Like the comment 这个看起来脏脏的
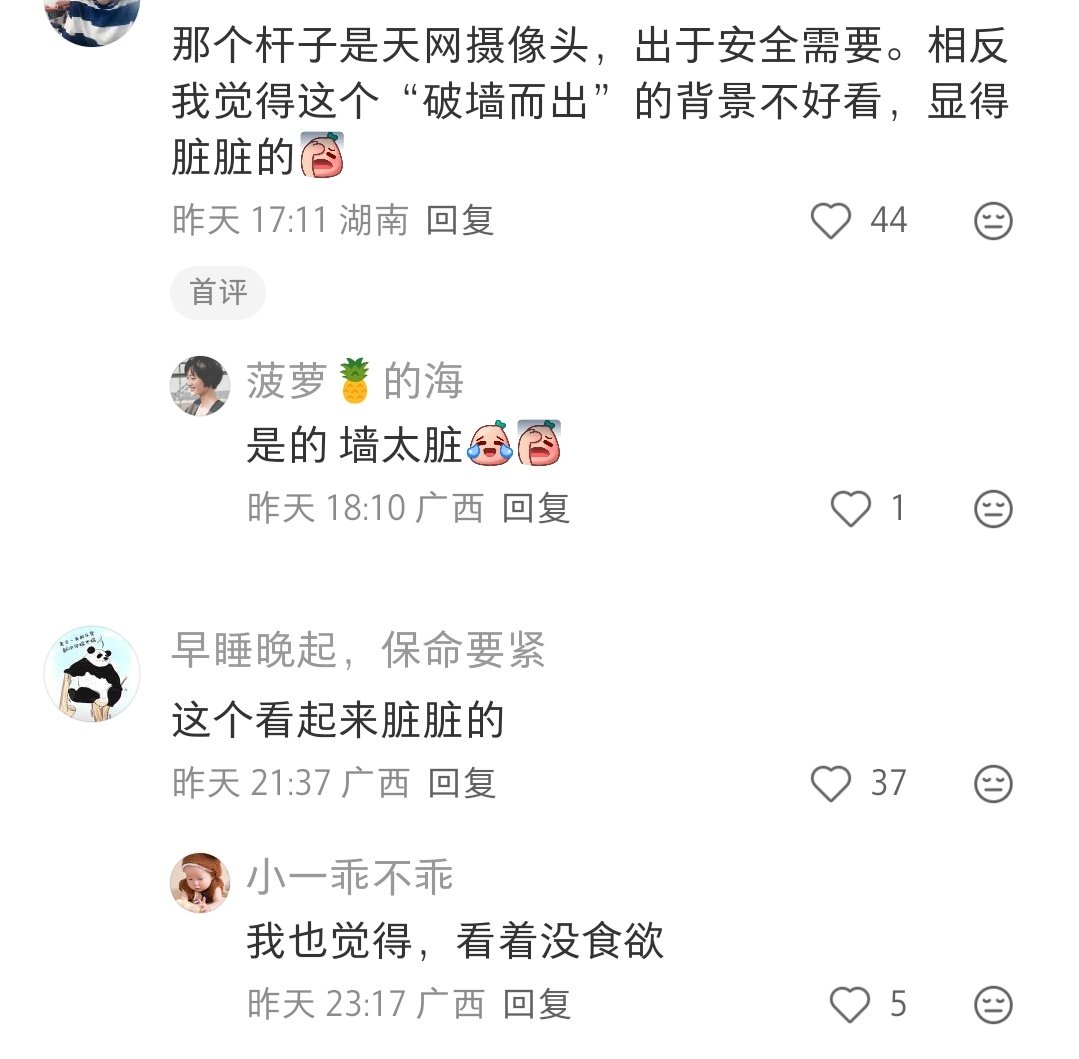Image resolution: width=1079 pixels, height=1059 pixels. (831, 783)
